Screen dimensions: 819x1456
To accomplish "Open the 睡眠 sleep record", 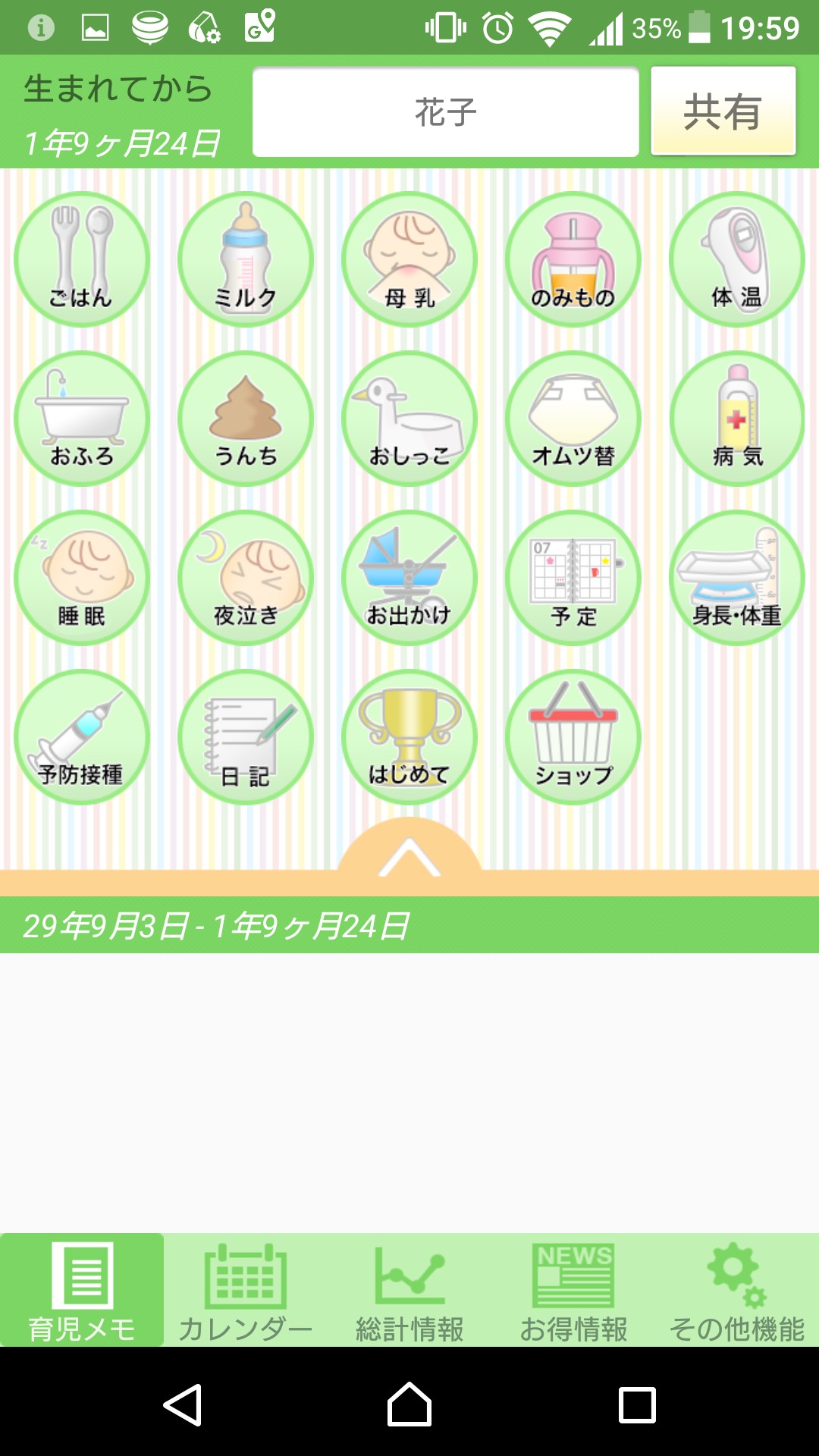I will (82, 578).
